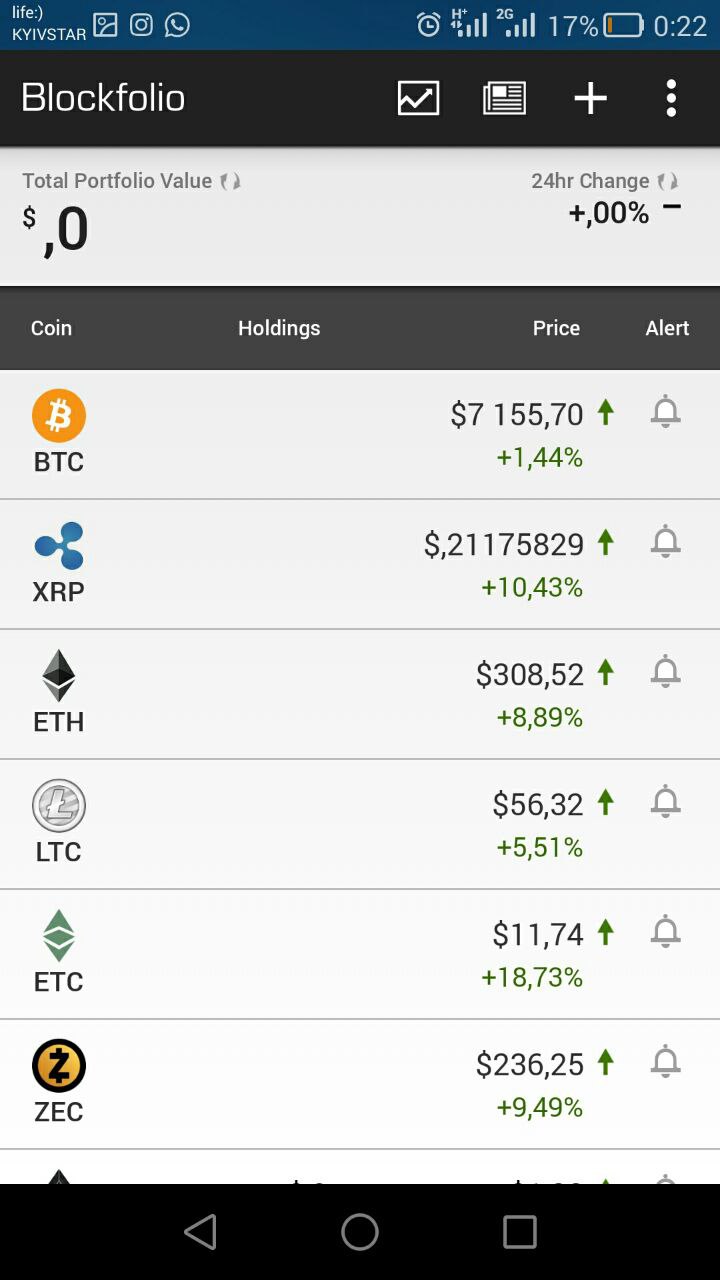Viewport: 720px width, 1280px height.
Task: Set a price alert for XRP
Action: point(665,541)
